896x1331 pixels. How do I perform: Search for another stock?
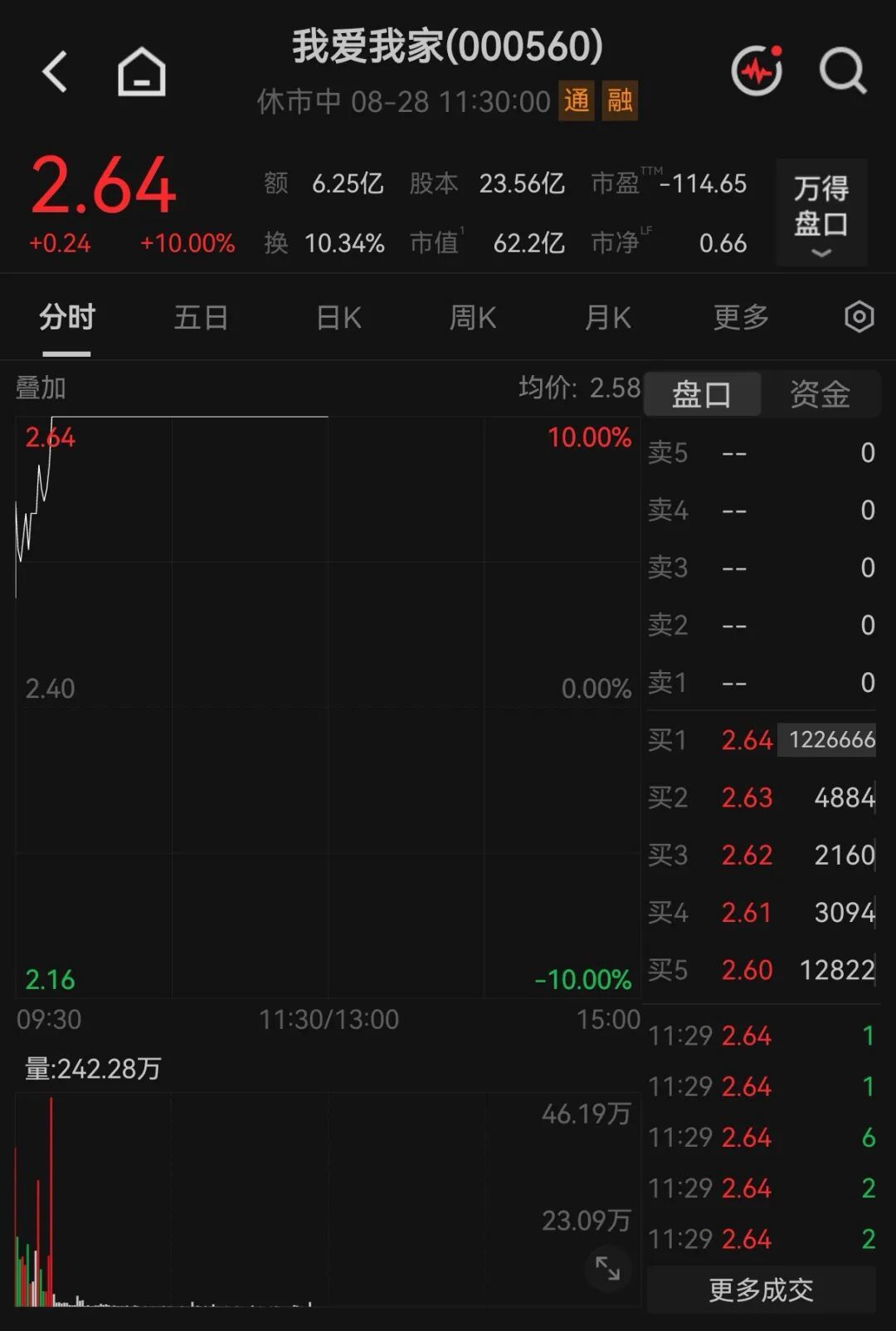[x=843, y=71]
